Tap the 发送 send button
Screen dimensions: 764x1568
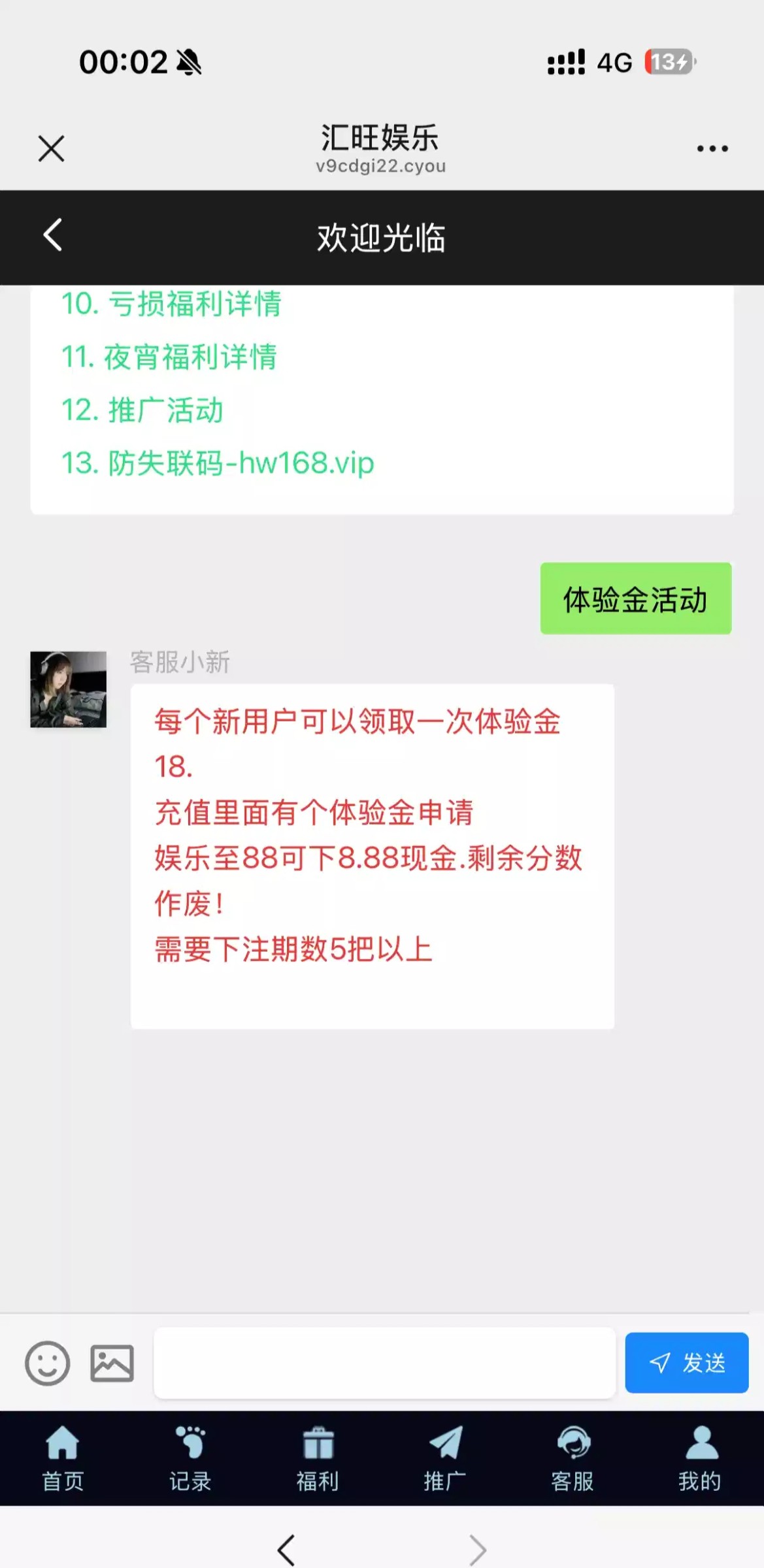(x=686, y=1363)
